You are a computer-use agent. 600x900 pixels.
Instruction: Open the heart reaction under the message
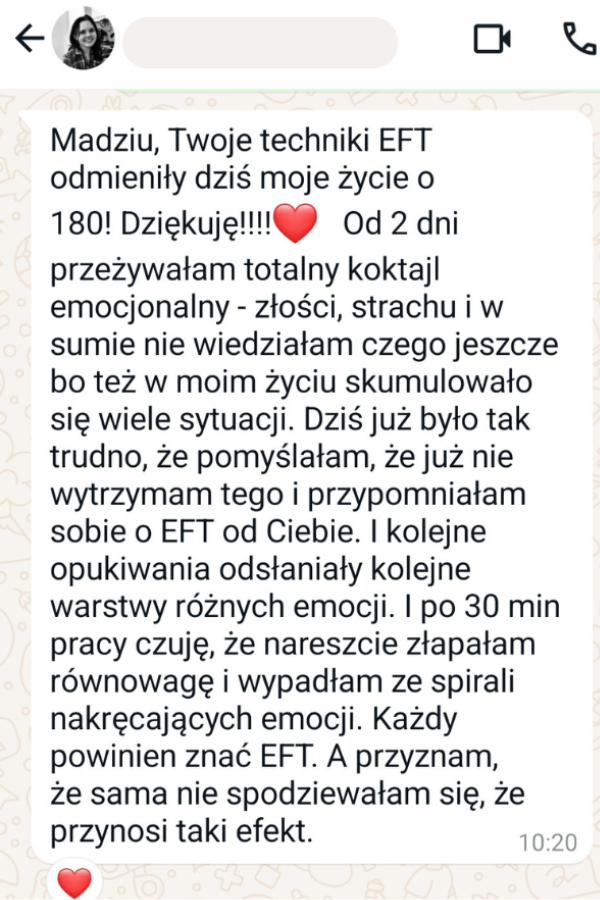[74, 882]
